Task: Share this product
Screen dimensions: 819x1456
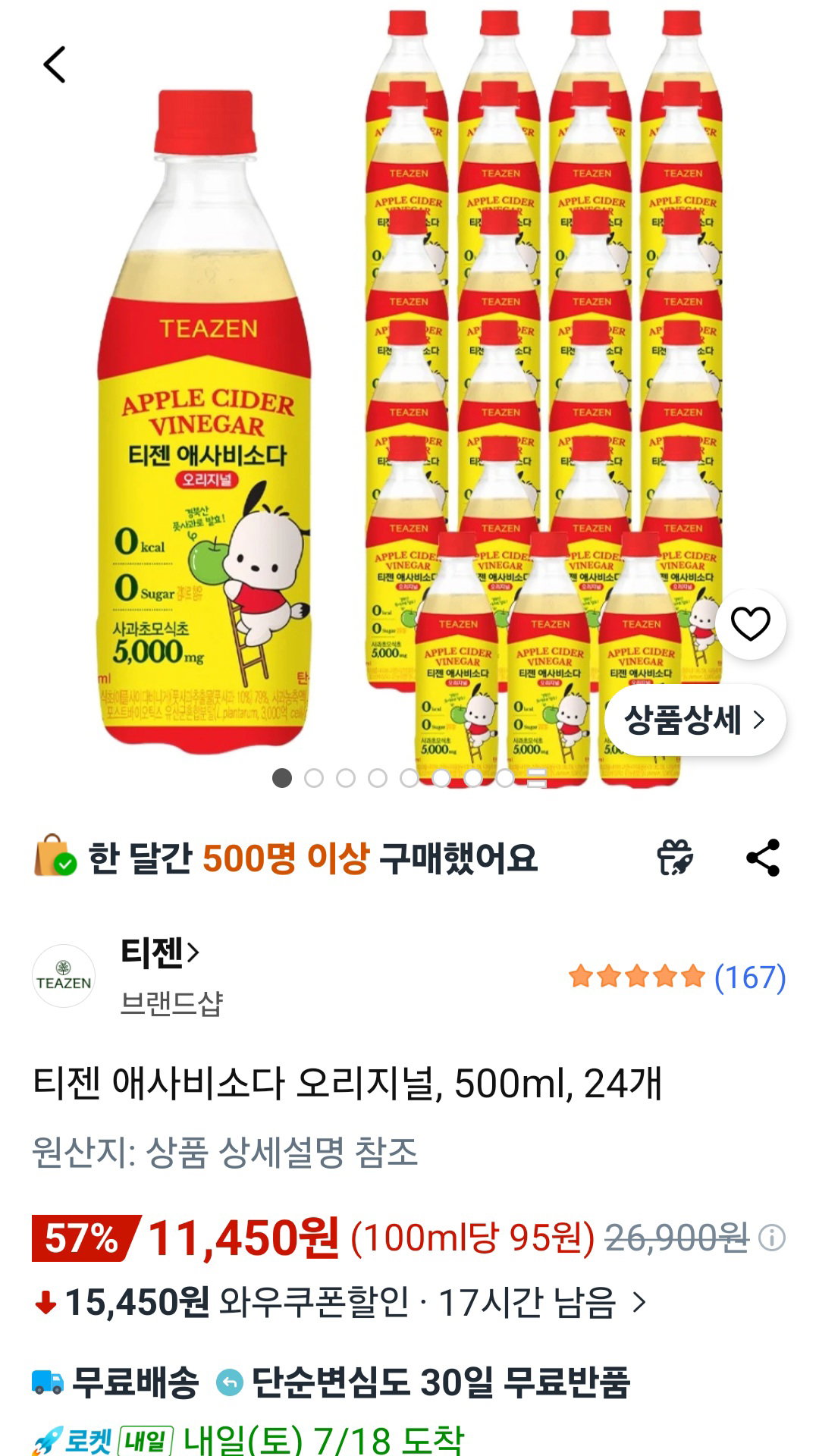Action: [763, 858]
